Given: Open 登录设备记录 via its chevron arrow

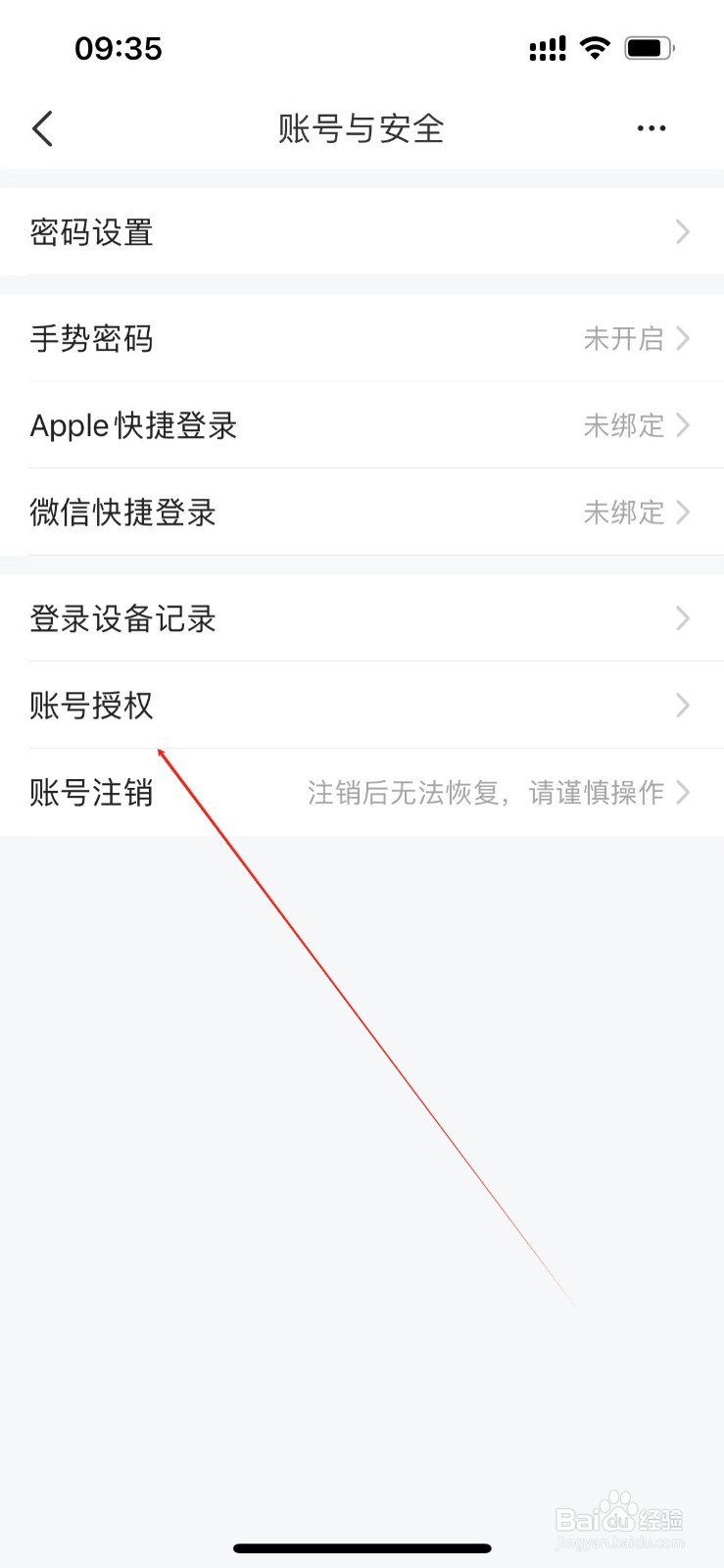Looking at the screenshot, I should [683, 618].
